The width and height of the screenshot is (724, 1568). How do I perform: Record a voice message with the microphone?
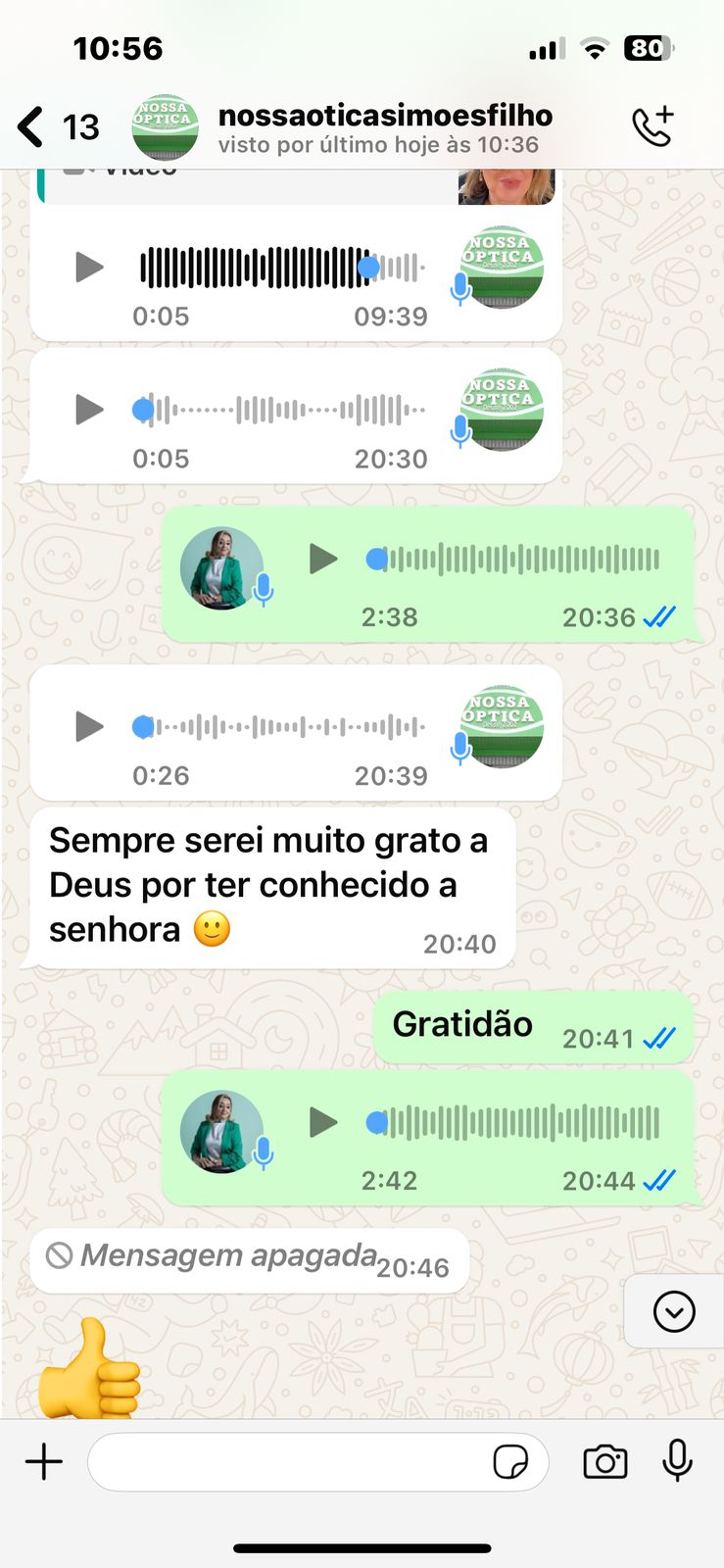tap(677, 1461)
